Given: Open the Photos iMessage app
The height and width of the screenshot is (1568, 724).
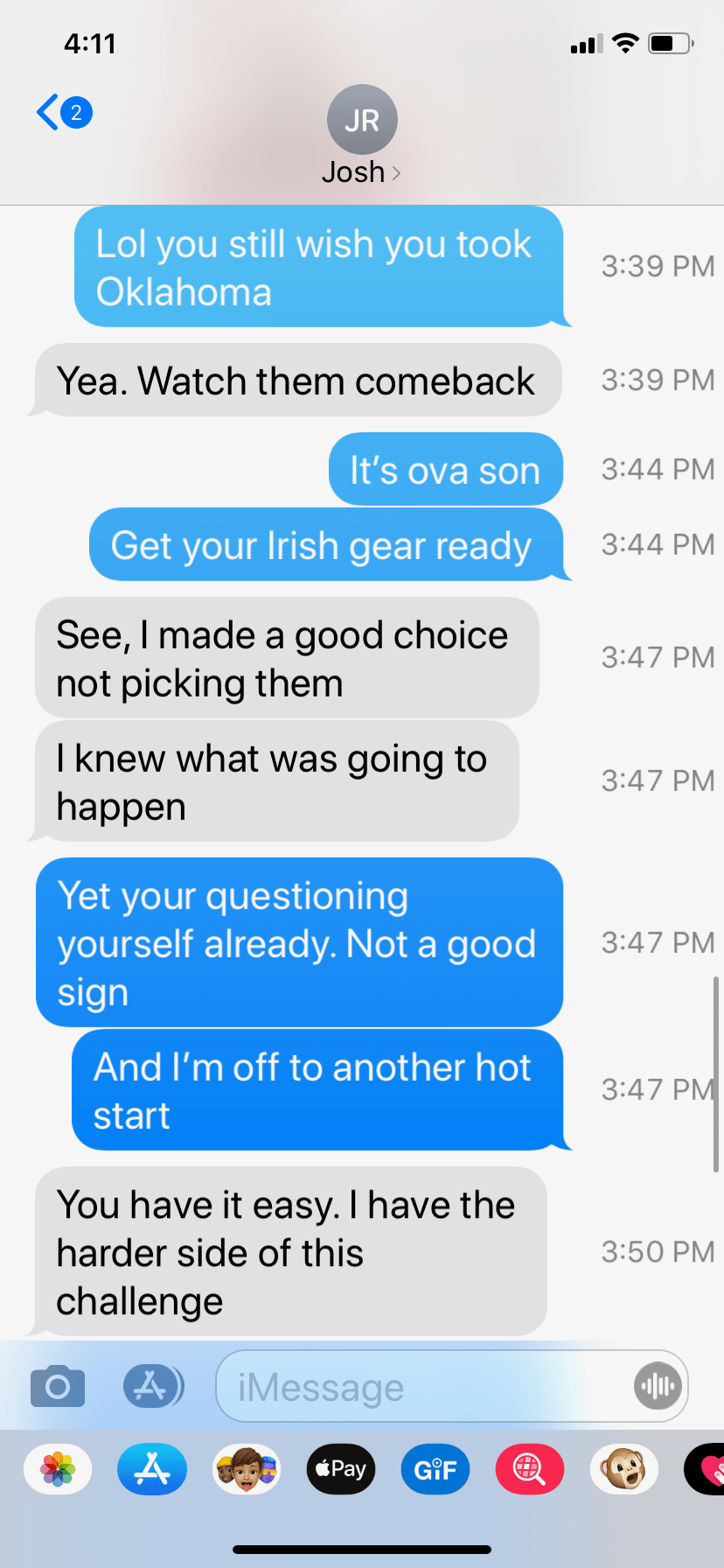Looking at the screenshot, I should [x=58, y=1469].
